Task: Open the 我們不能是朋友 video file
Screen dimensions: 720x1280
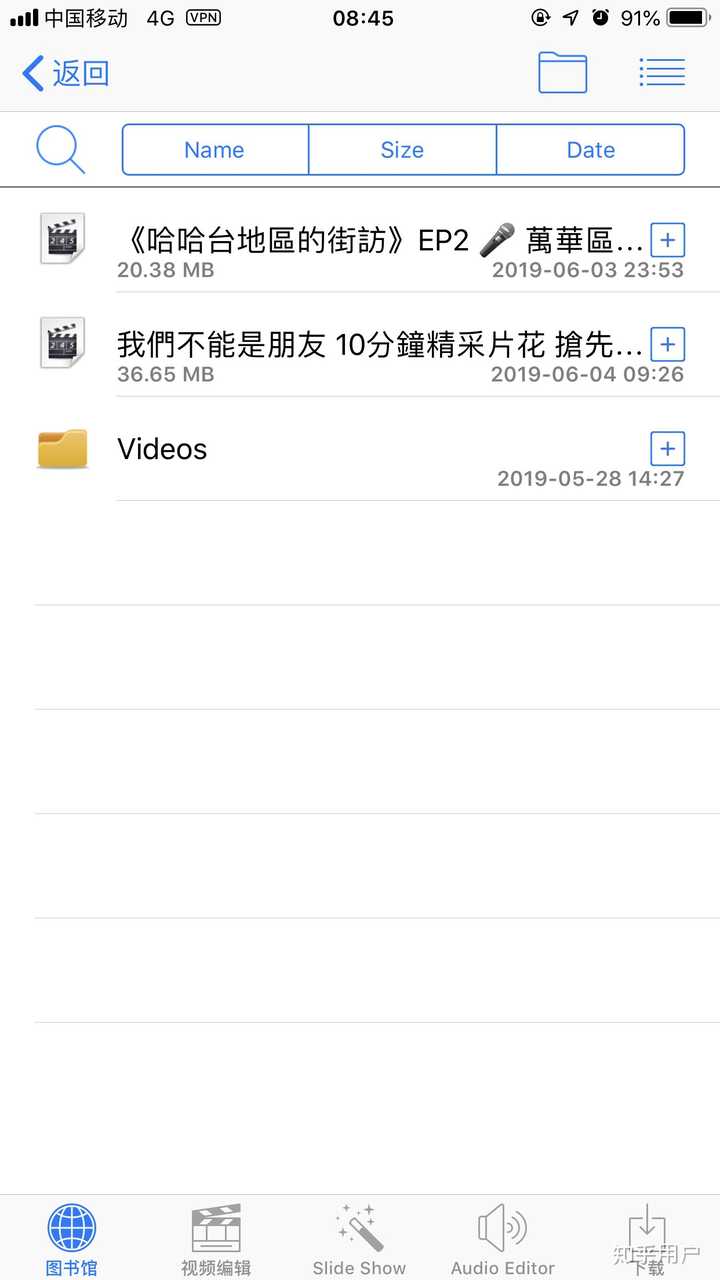Action: tap(380, 345)
